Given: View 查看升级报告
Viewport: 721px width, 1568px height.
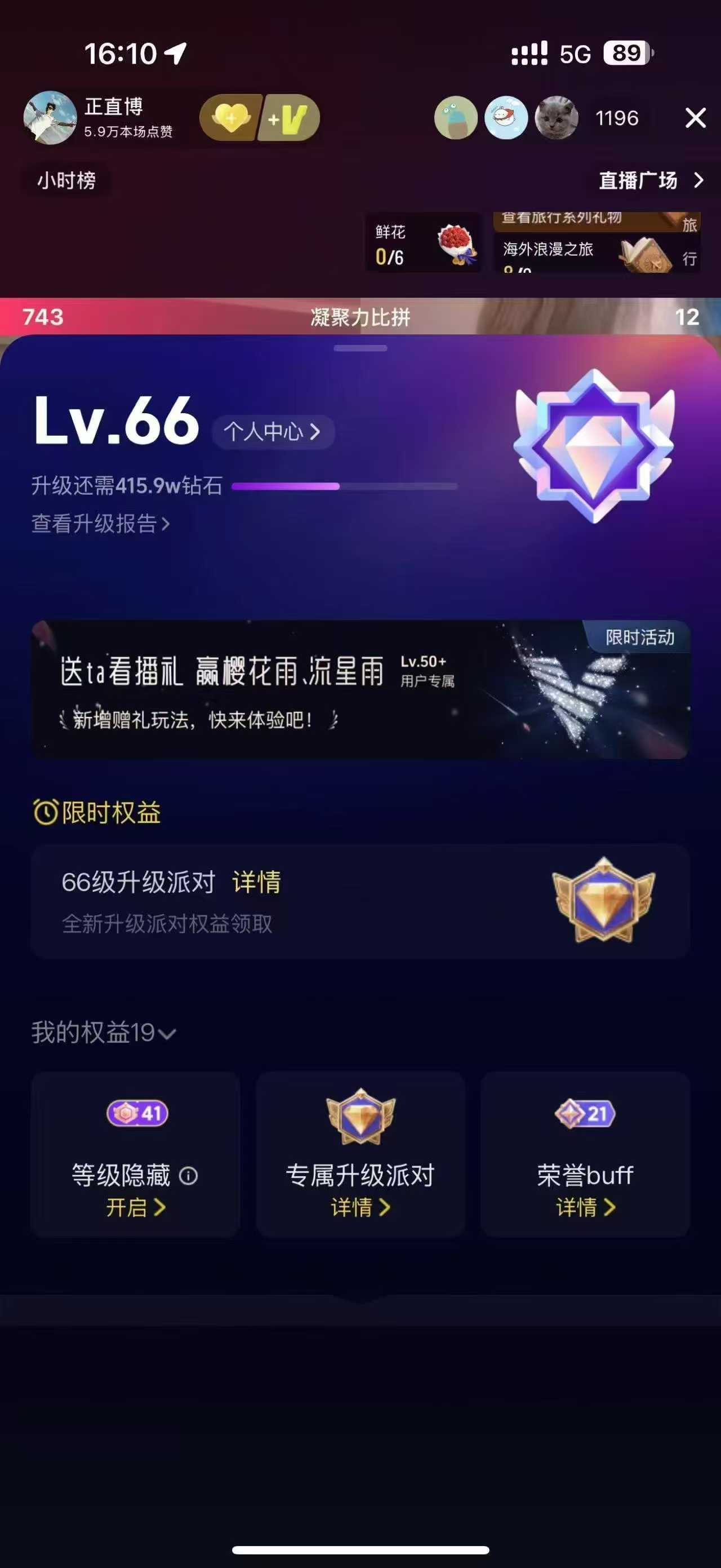Looking at the screenshot, I should pyautogui.click(x=100, y=524).
